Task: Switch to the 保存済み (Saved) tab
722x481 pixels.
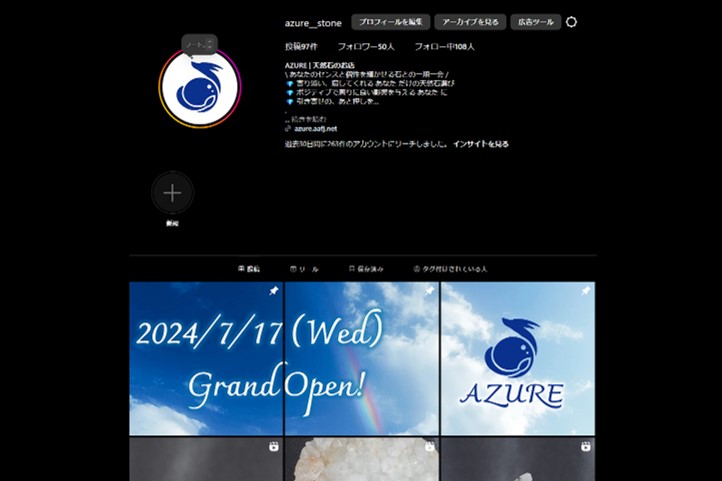Action: click(x=366, y=269)
